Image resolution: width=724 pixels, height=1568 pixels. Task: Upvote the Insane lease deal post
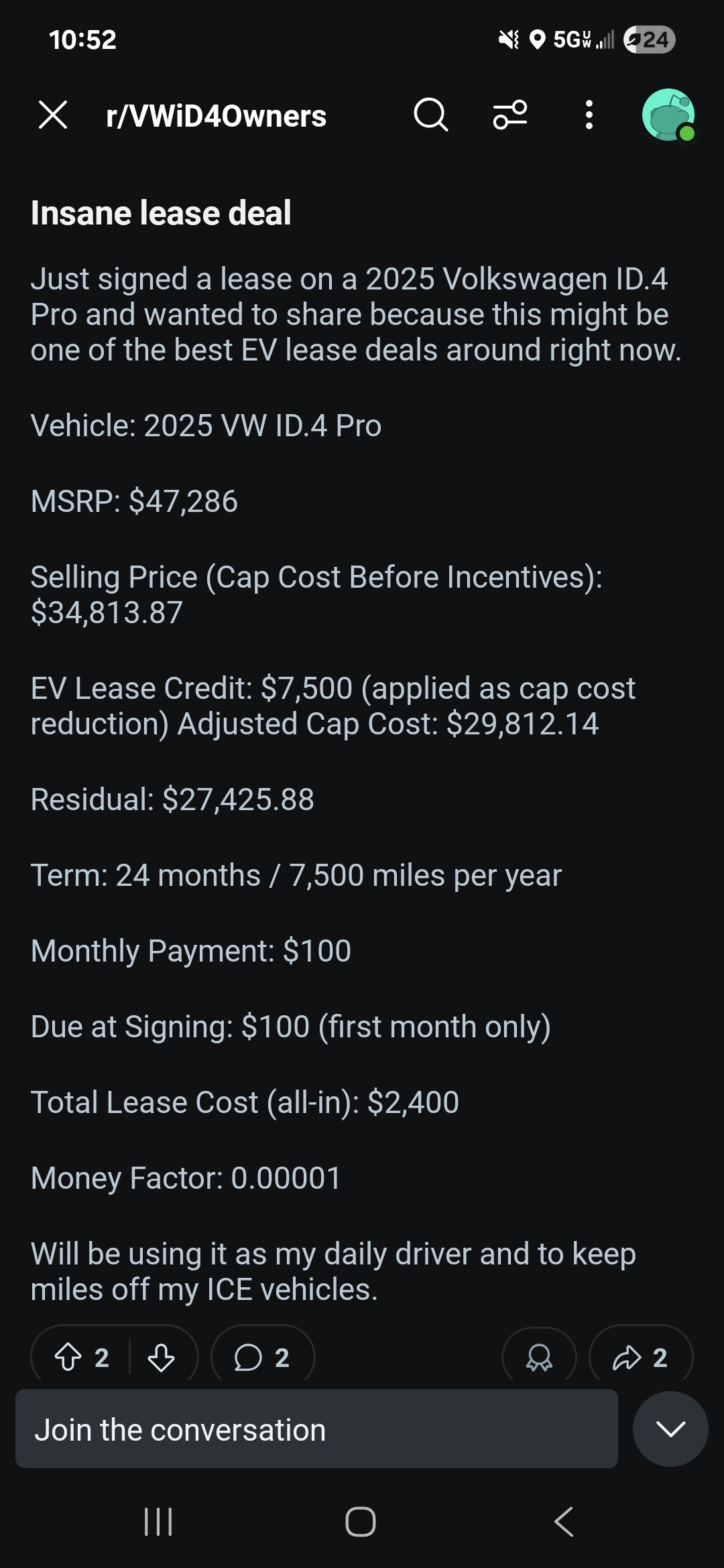pos(68,1358)
